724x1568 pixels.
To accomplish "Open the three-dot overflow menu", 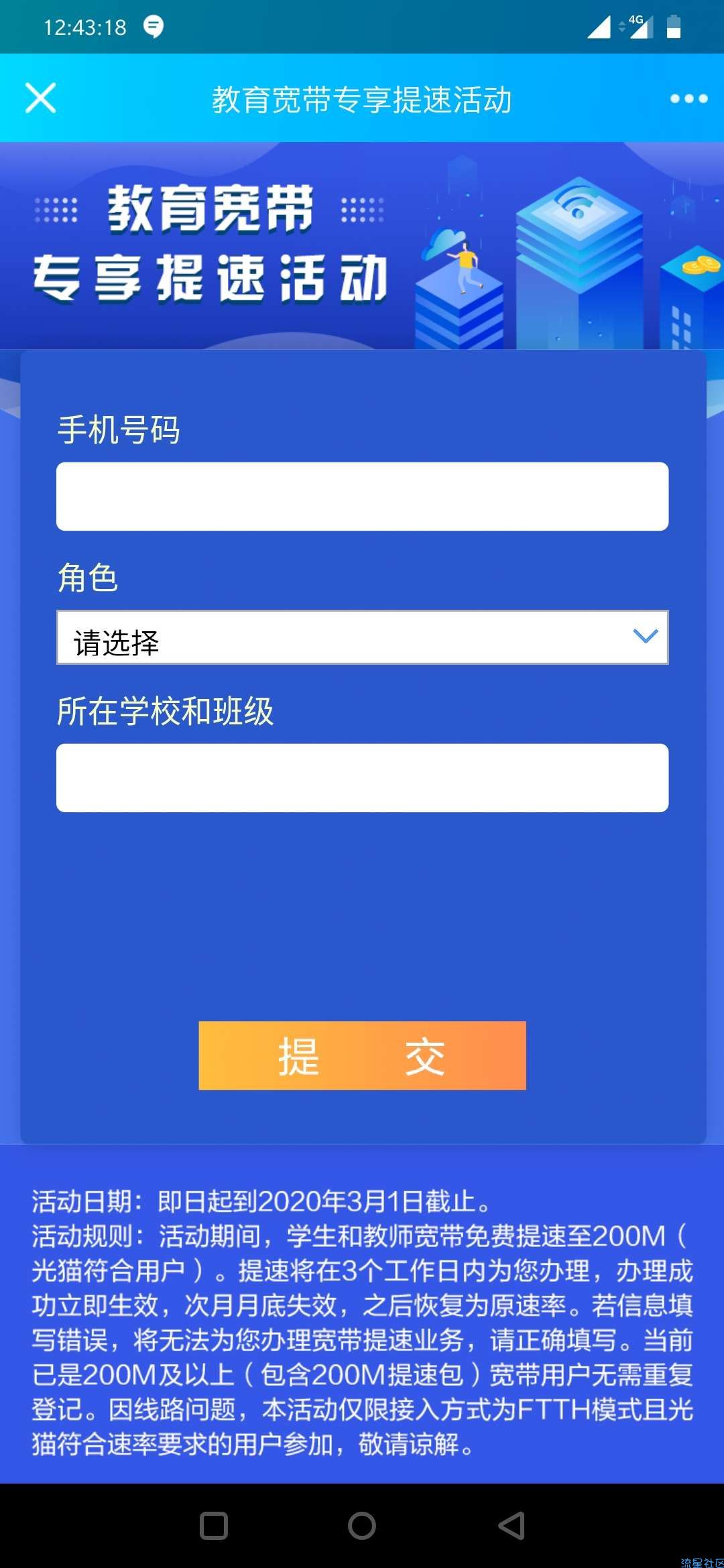I will [x=688, y=99].
